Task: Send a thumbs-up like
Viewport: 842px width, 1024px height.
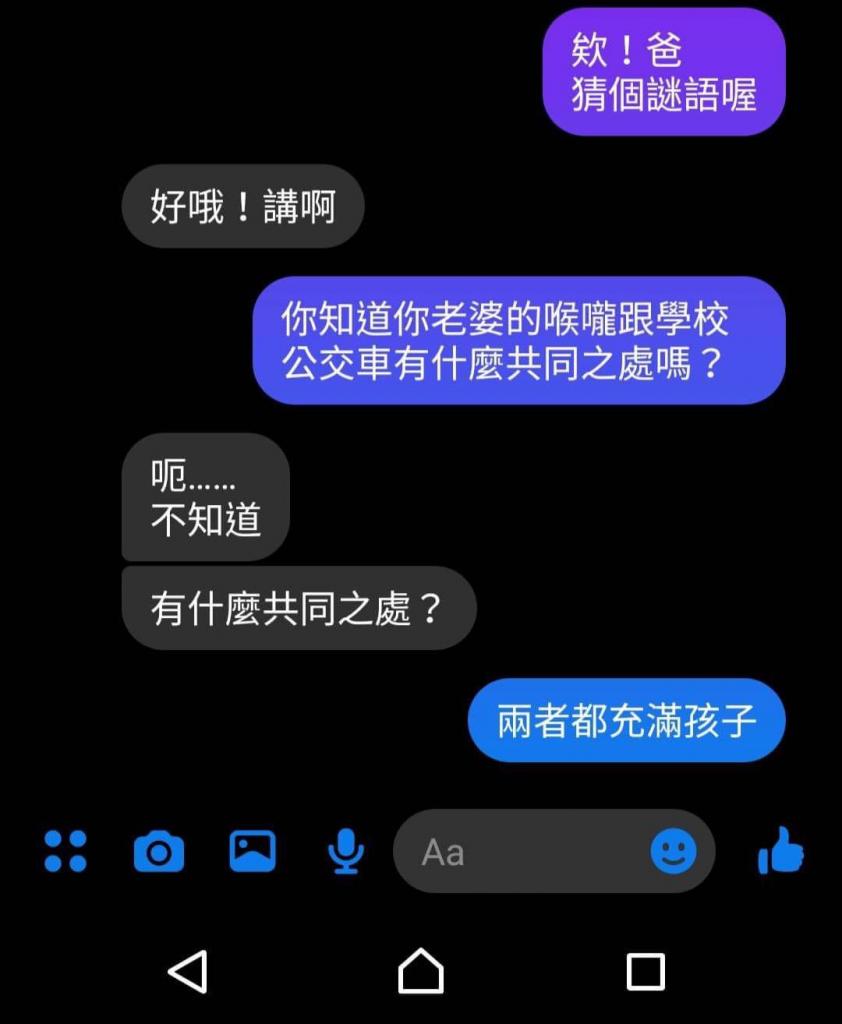Action: [781, 852]
